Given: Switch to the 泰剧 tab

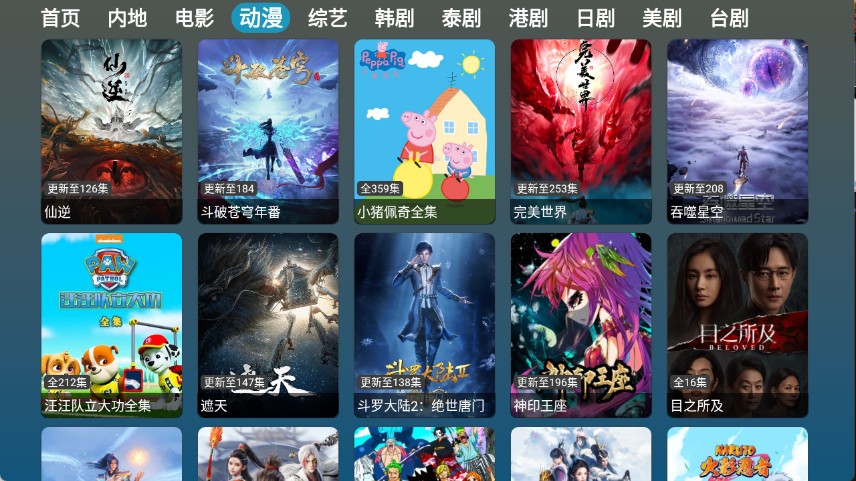Looking at the screenshot, I should (461, 18).
